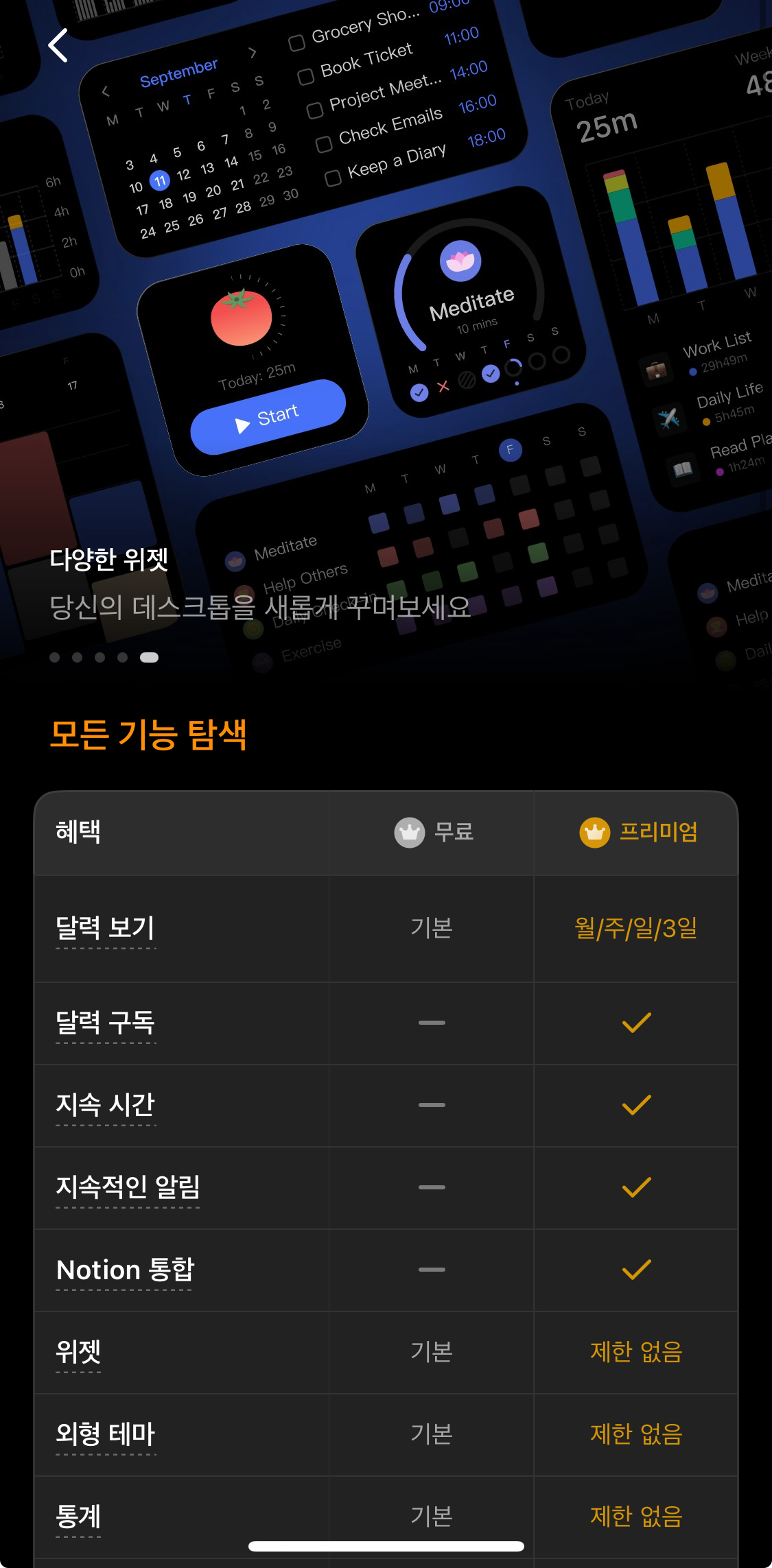772x1568 pixels.
Task: View info about 위젯 feature
Action: pos(78,1353)
